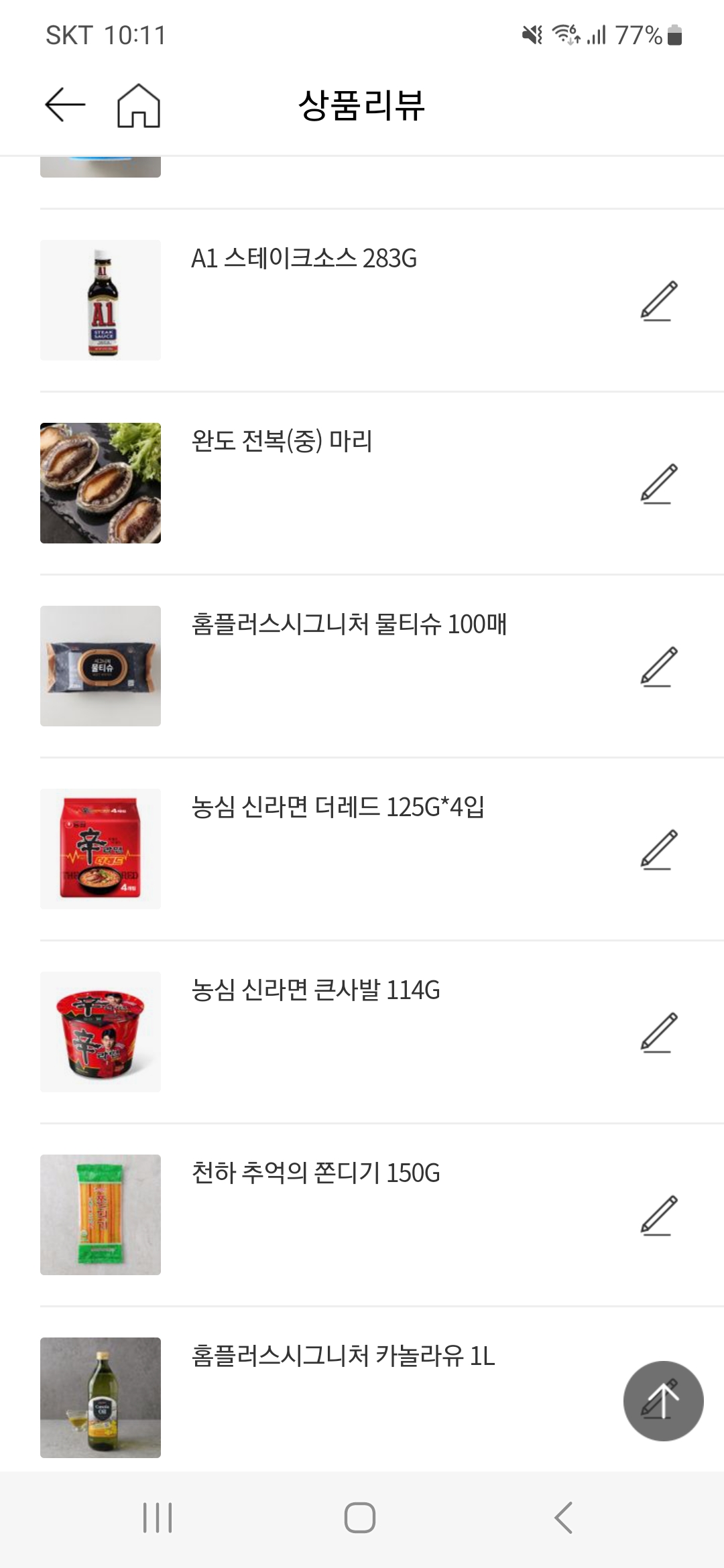This screenshot has height=1568, width=724.
Task: Open review form for 농심 신라면 큰사발 114G
Action: [x=660, y=1032]
